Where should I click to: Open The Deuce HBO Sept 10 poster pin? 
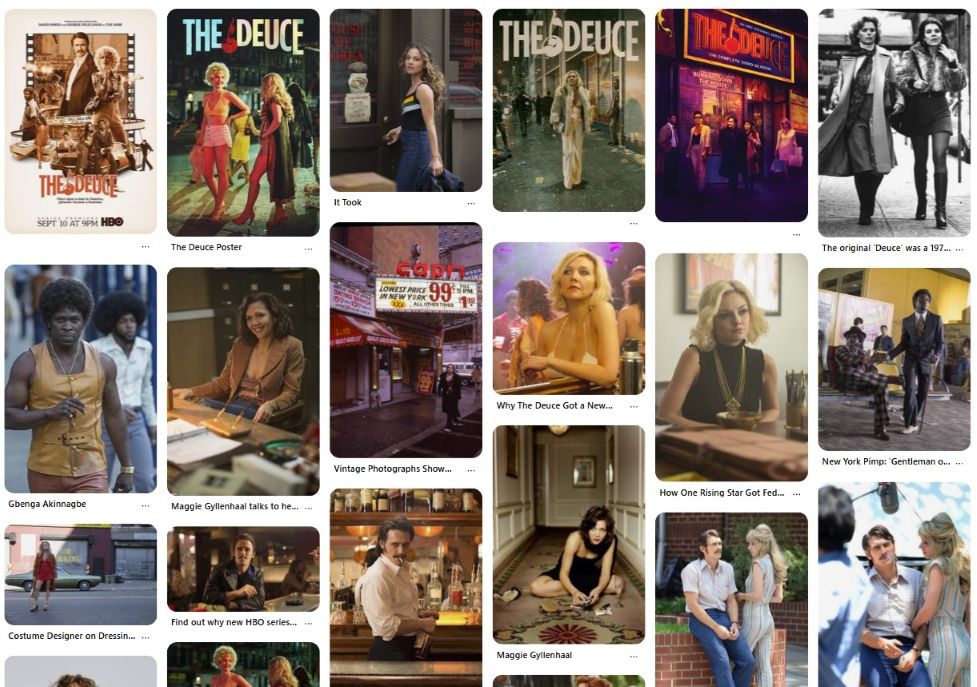(80, 121)
